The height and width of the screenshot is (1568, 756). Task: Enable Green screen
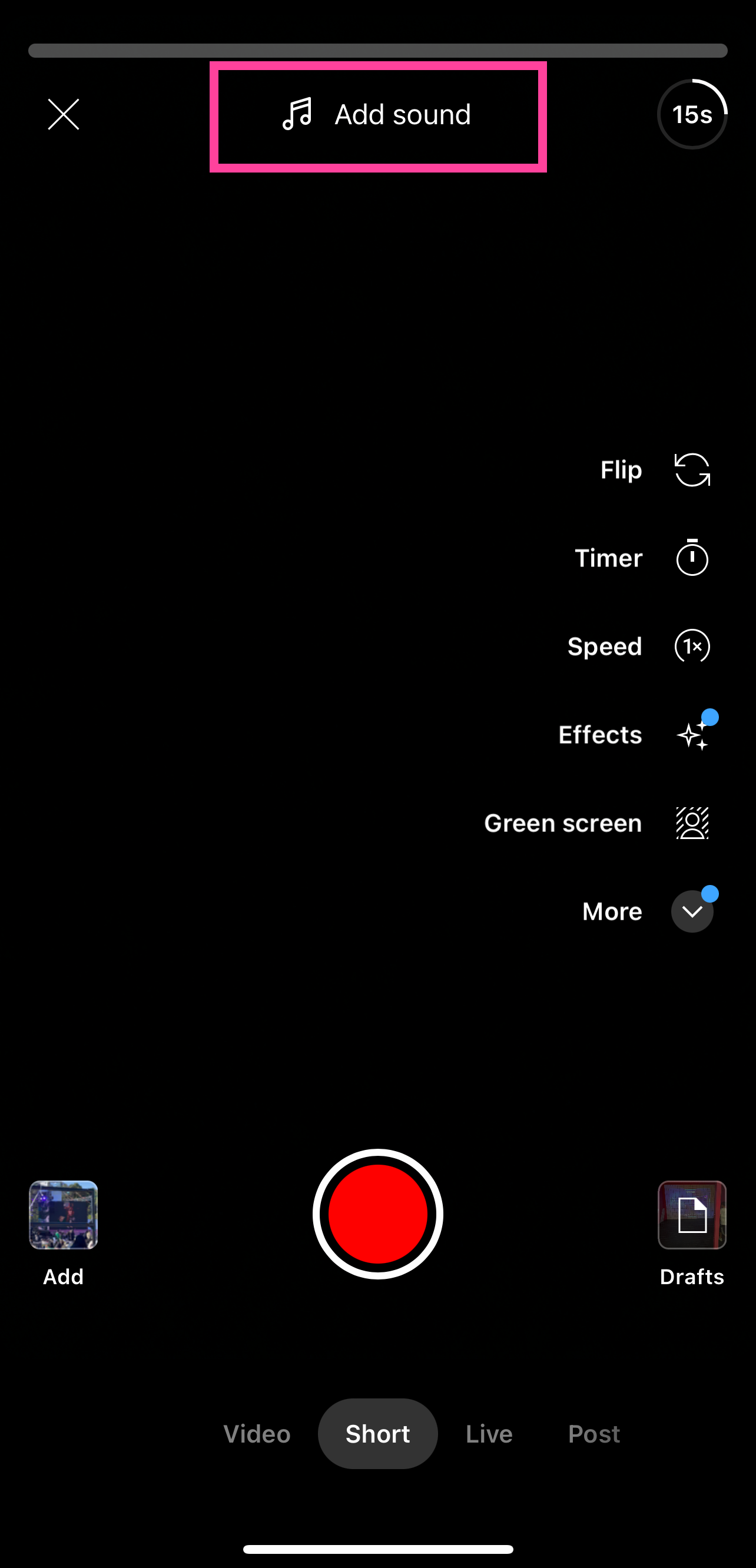pyautogui.click(x=692, y=823)
